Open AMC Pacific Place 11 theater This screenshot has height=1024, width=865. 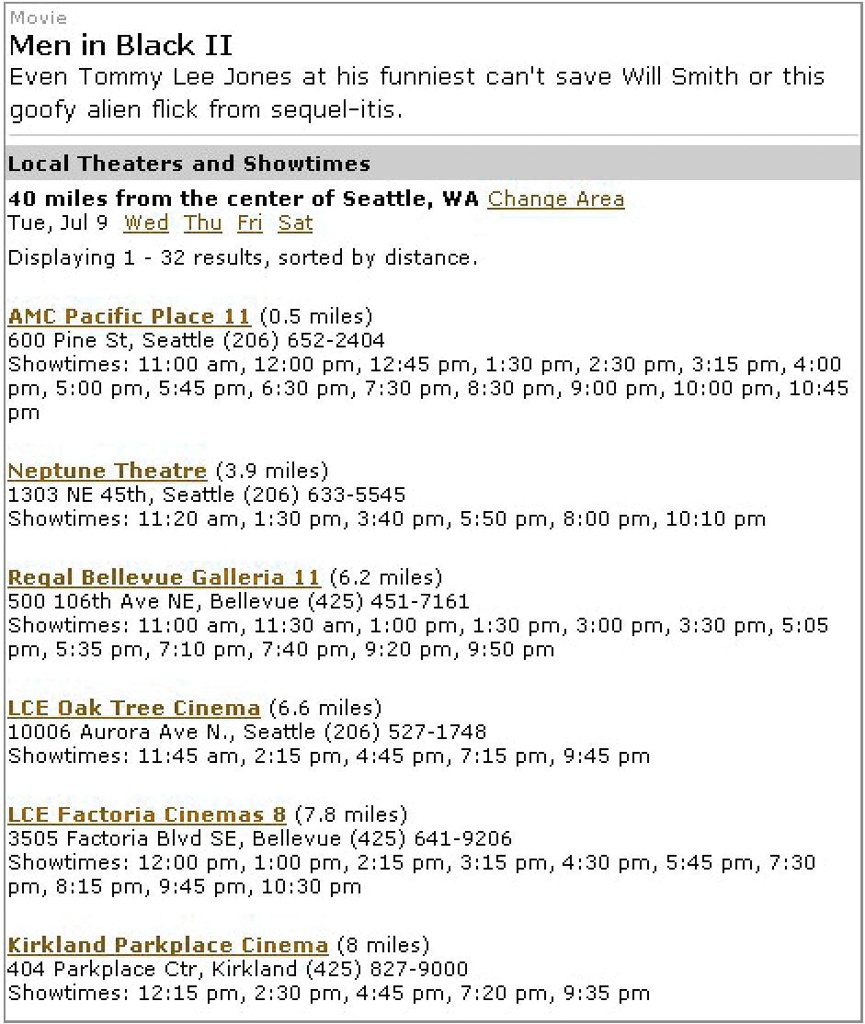pyautogui.click(x=129, y=317)
